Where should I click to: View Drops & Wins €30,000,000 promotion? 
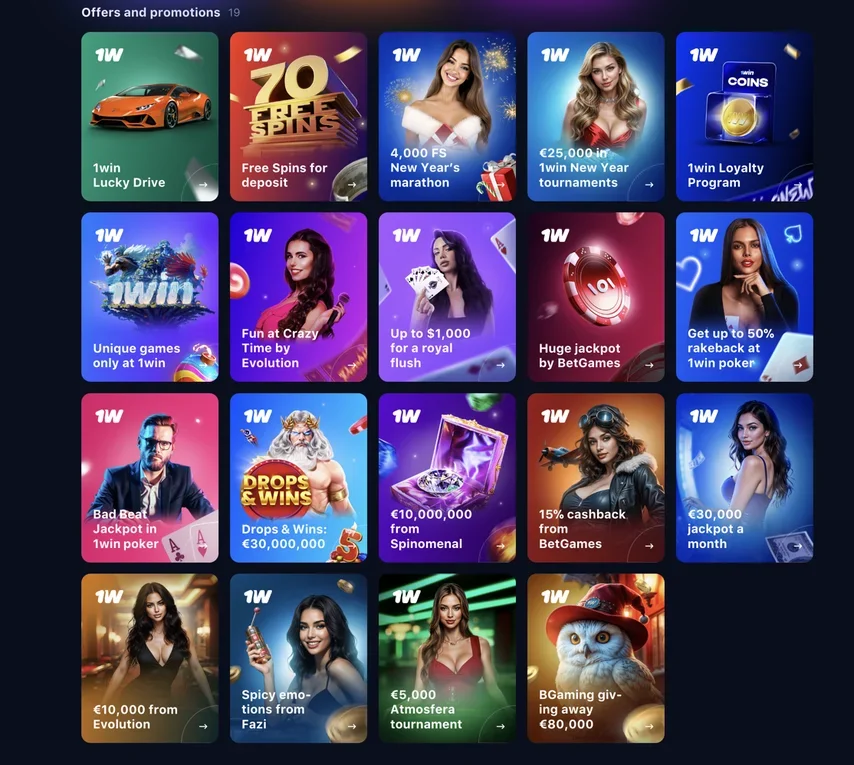point(298,478)
